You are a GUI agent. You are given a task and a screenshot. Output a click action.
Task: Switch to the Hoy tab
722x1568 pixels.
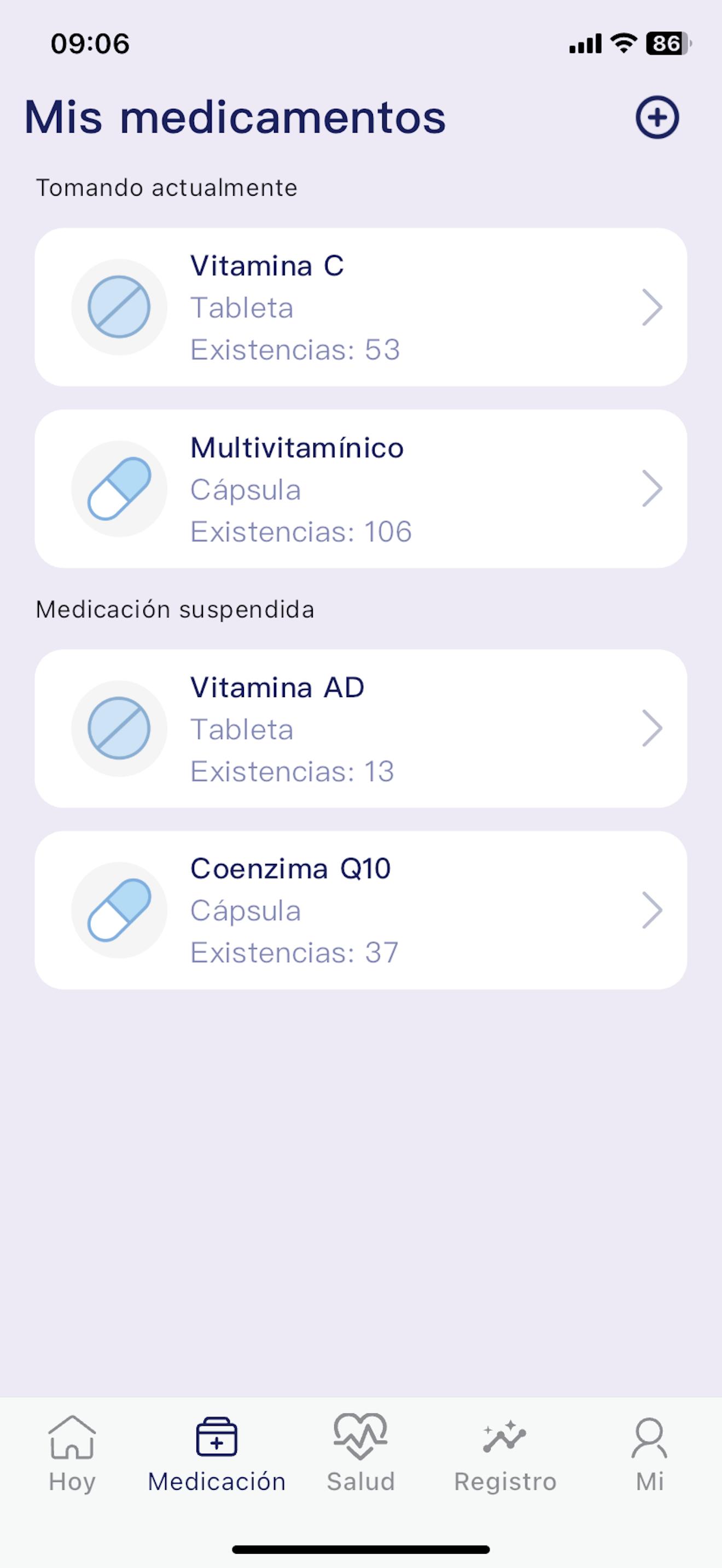72,1454
